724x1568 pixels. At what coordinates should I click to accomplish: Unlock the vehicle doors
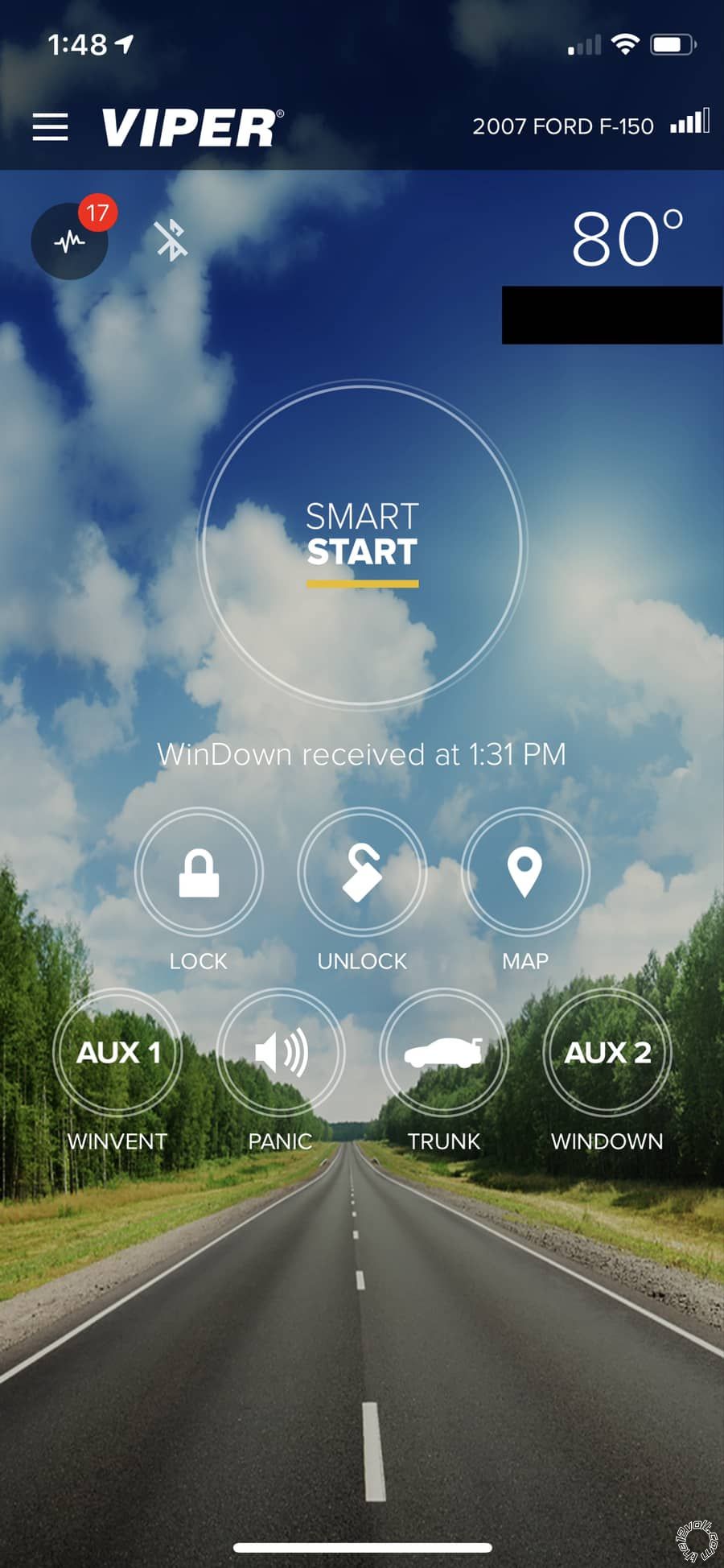pos(362,872)
